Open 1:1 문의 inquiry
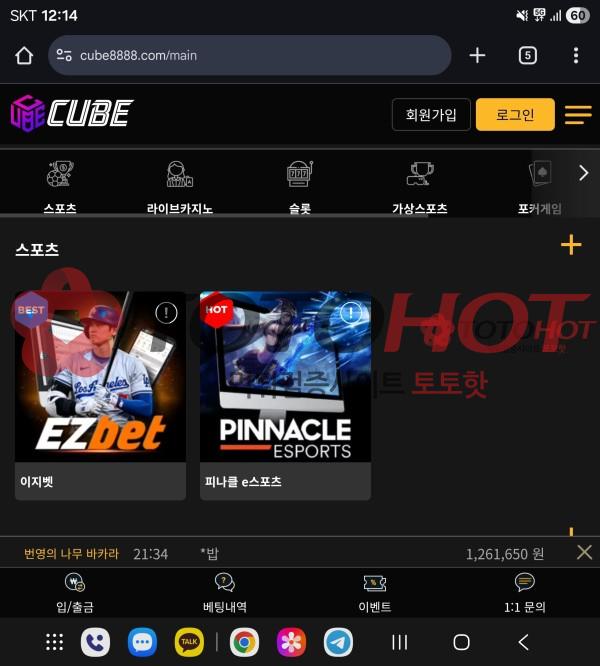The width and height of the screenshot is (600, 666). [x=525, y=593]
